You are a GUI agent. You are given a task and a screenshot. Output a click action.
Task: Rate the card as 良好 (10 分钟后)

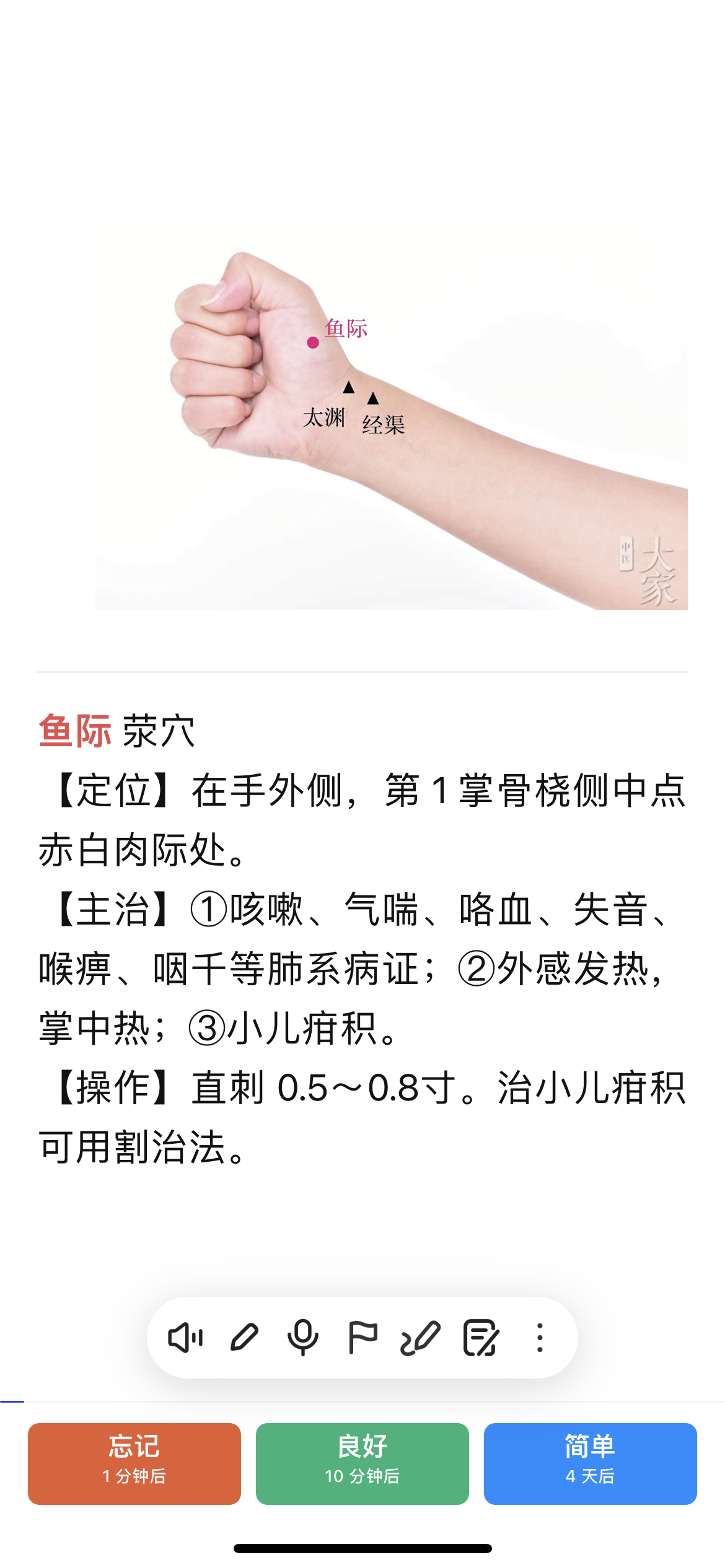[x=362, y=1463]
